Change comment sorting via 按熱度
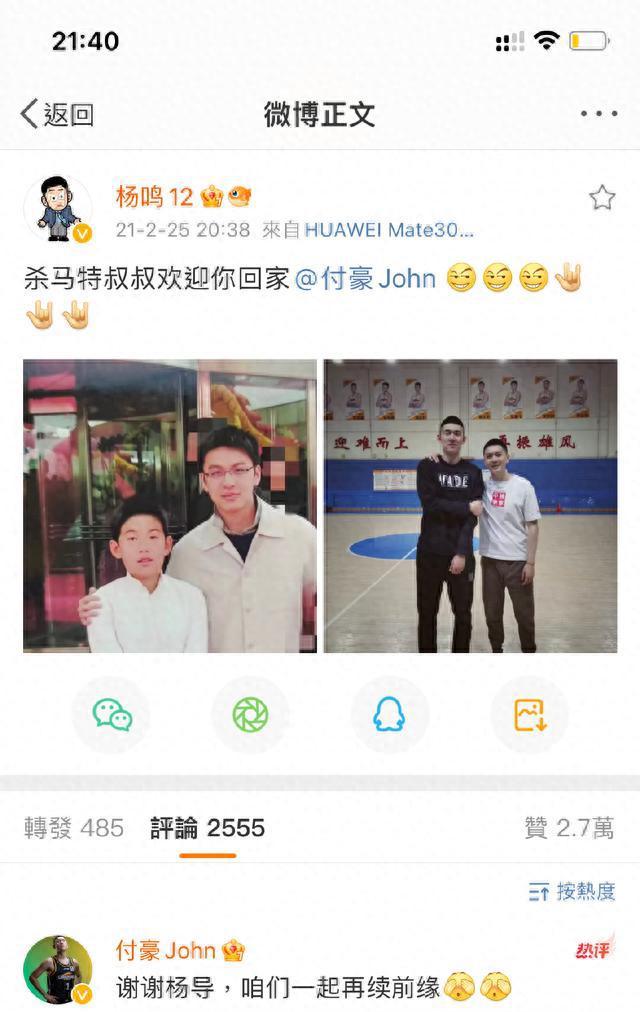The width and height of the screenshot is (640, 1012). coord(571,891)
